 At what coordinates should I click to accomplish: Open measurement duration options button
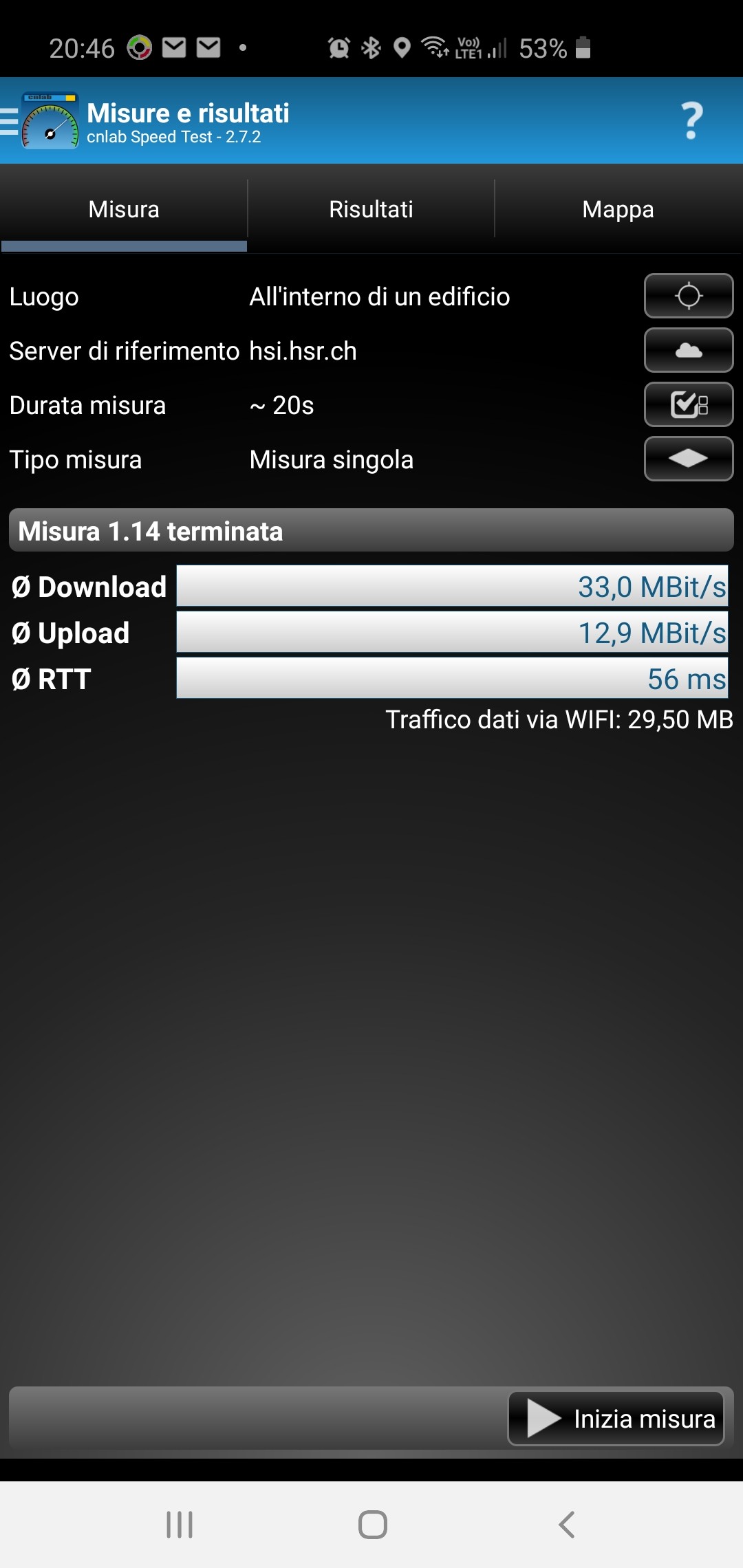point(688,405)
